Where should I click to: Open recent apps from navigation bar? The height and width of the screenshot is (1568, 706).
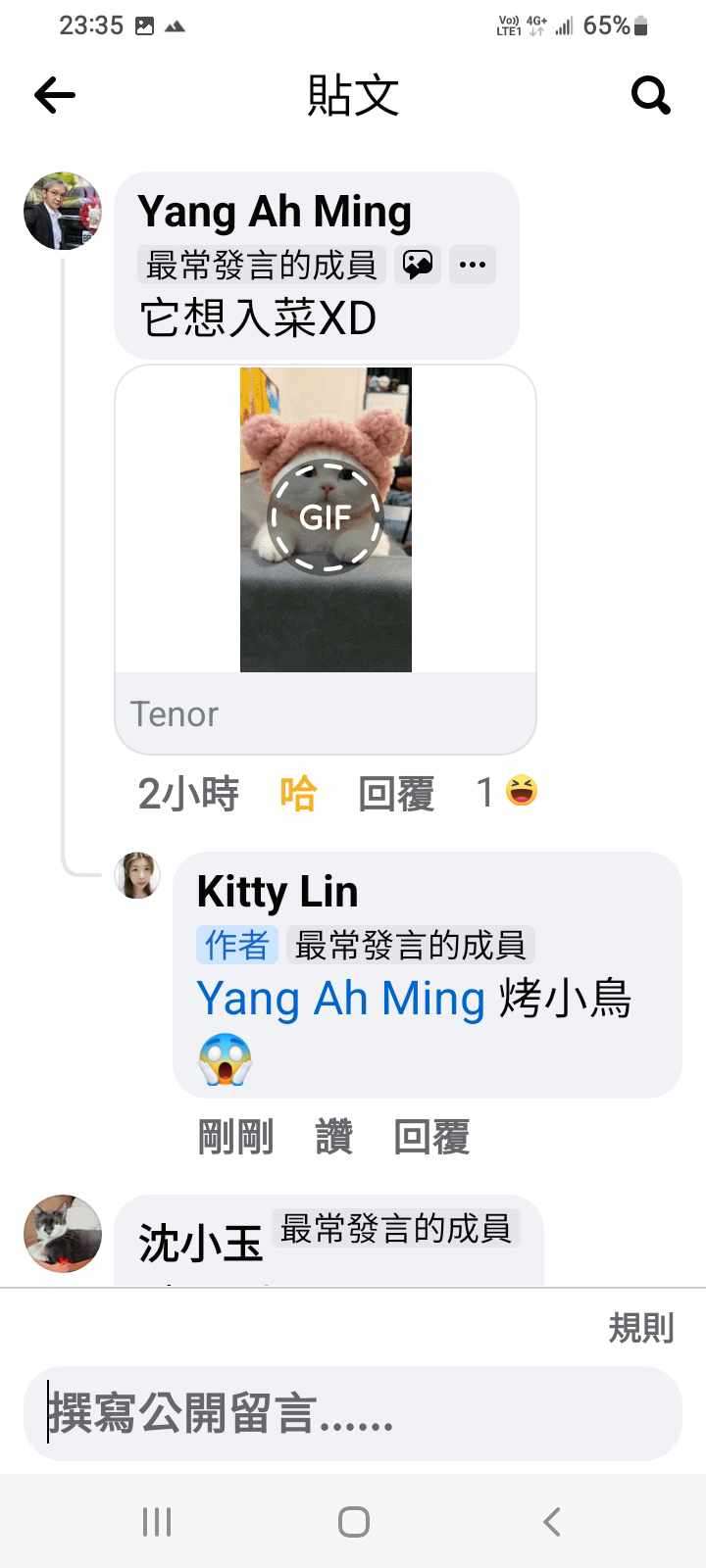(157, 1521)
